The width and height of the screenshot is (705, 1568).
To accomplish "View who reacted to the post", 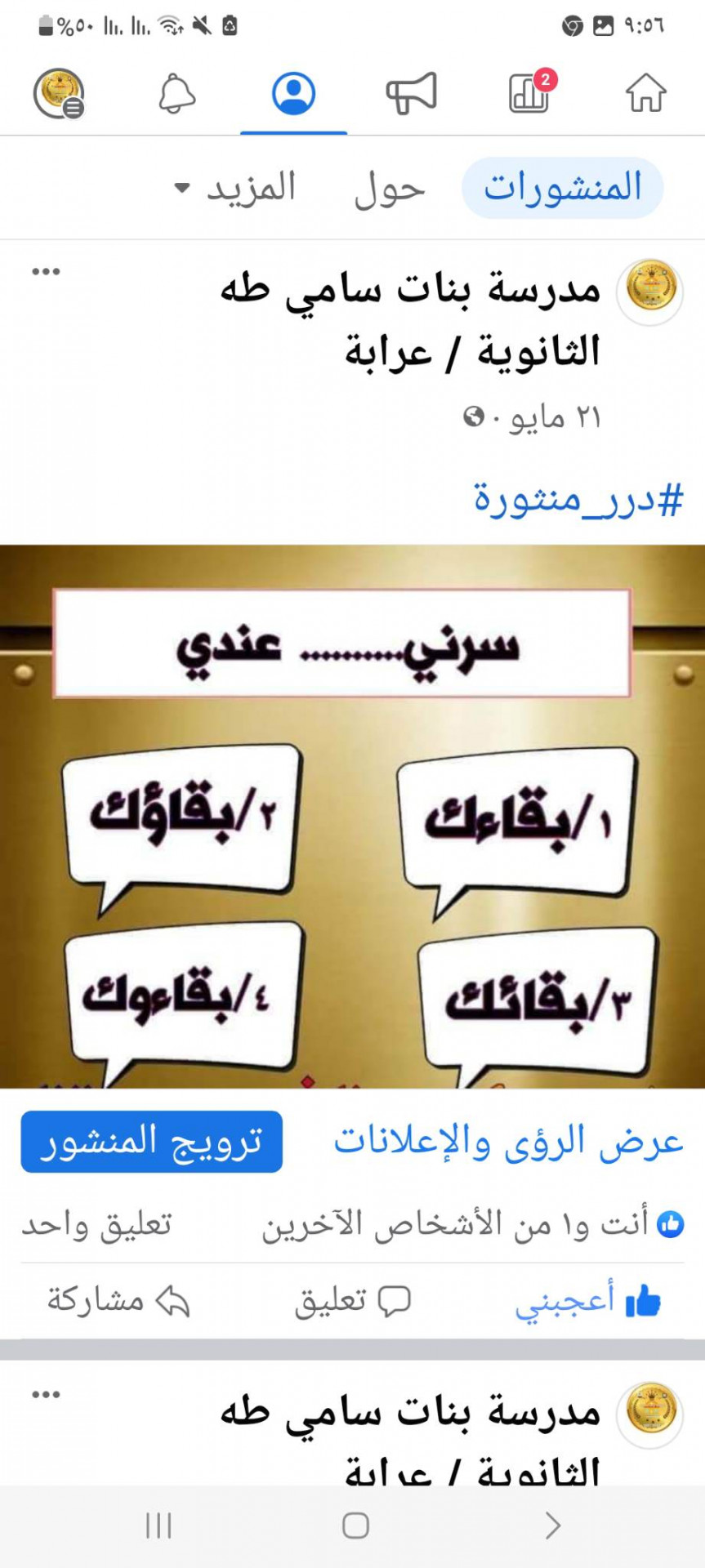I will pyautogui.click(x=471, y=1225).
